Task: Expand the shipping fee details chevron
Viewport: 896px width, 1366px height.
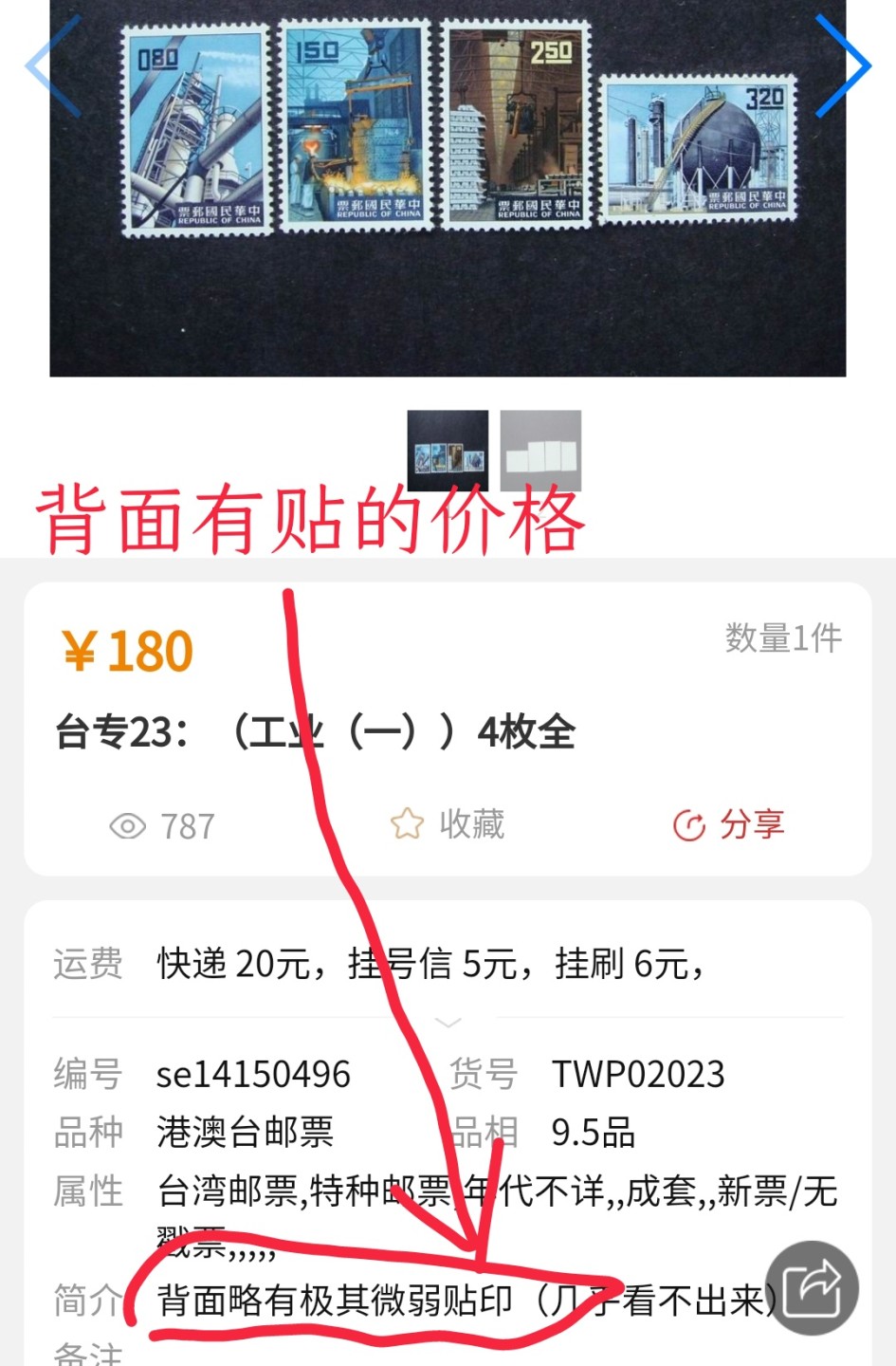Action: (x=448, y=1023)
